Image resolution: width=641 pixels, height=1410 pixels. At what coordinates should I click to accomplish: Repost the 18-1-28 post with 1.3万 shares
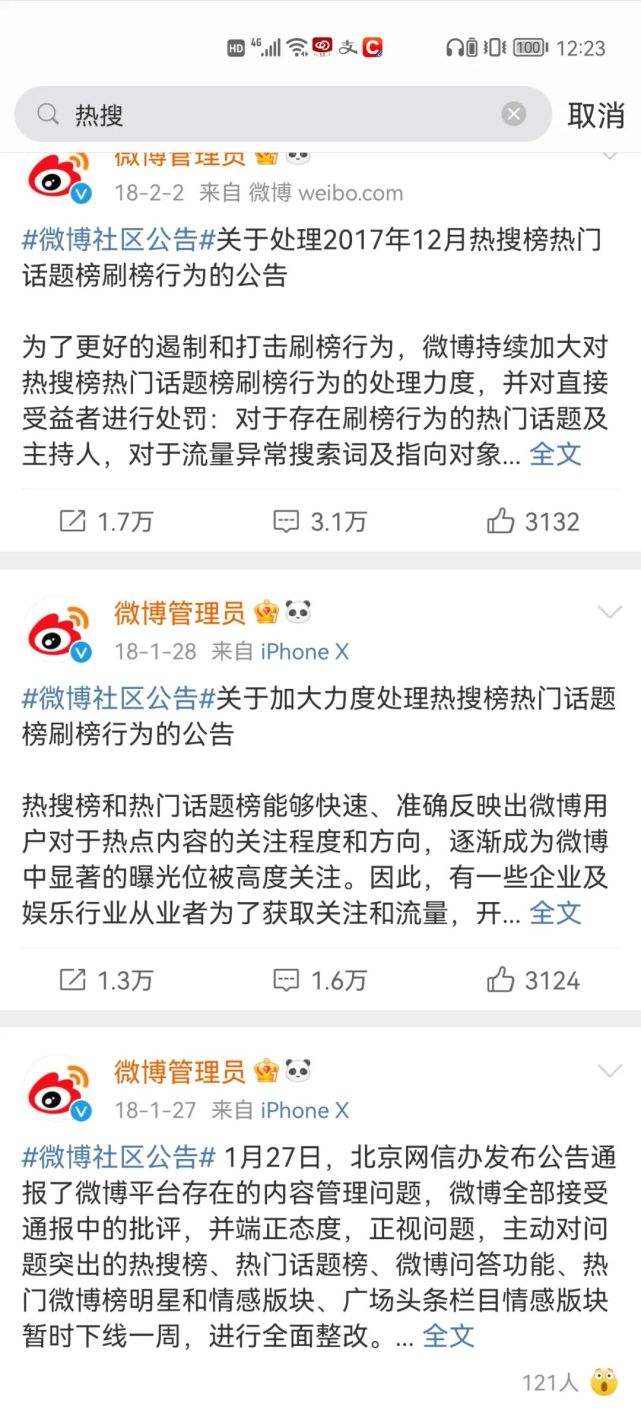(106, 980)
